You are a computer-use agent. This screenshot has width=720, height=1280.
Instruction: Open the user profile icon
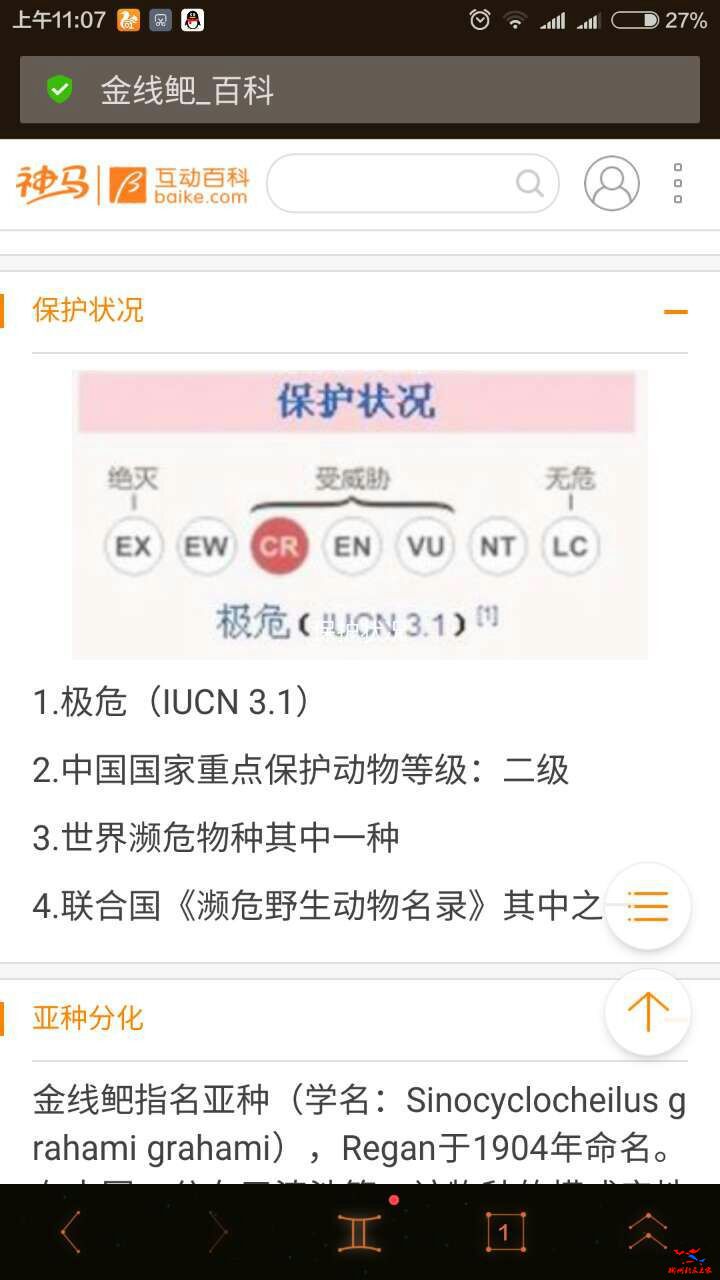611,184
